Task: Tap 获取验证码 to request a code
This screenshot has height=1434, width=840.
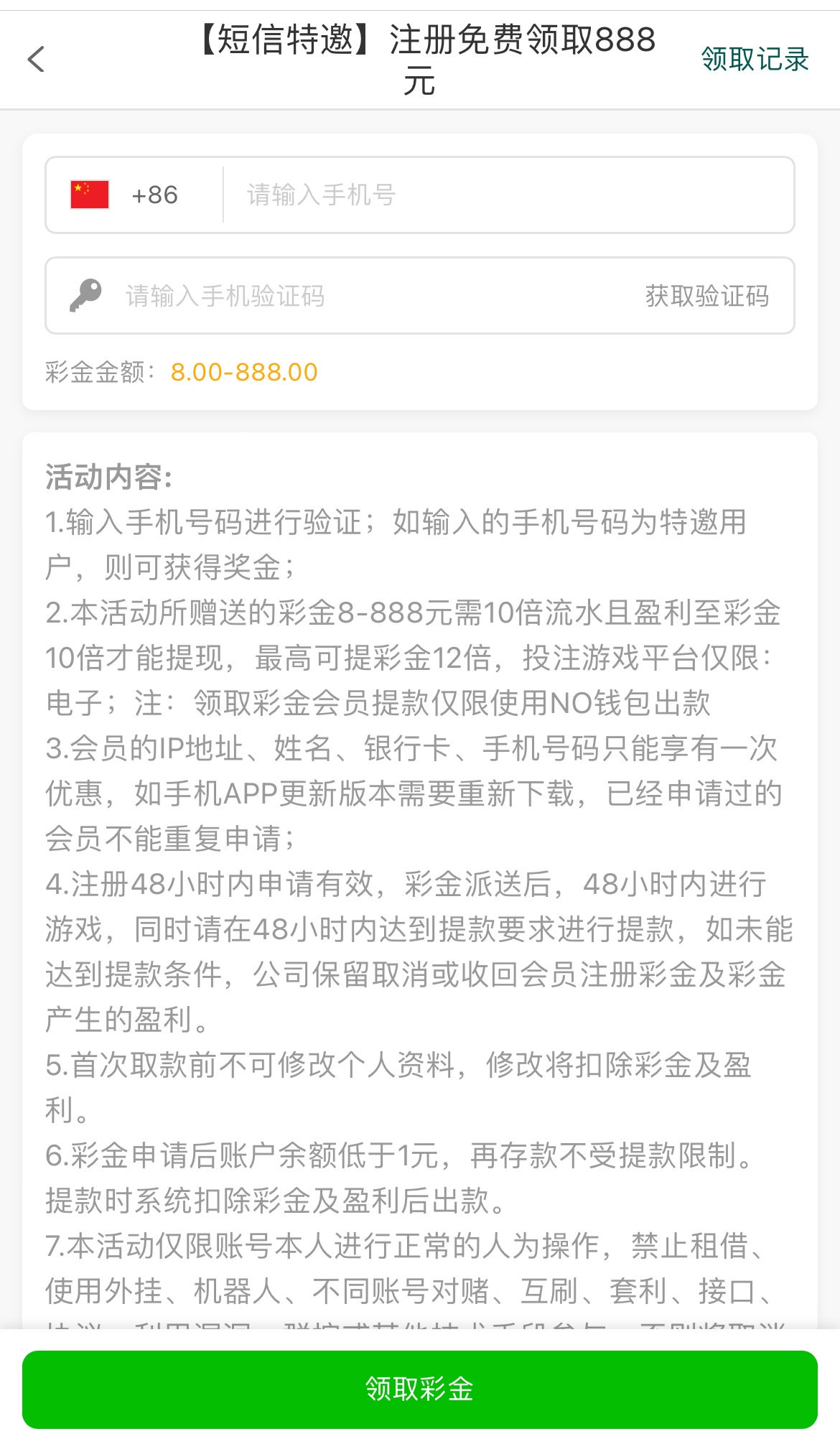Action: [x=706, y=296]
